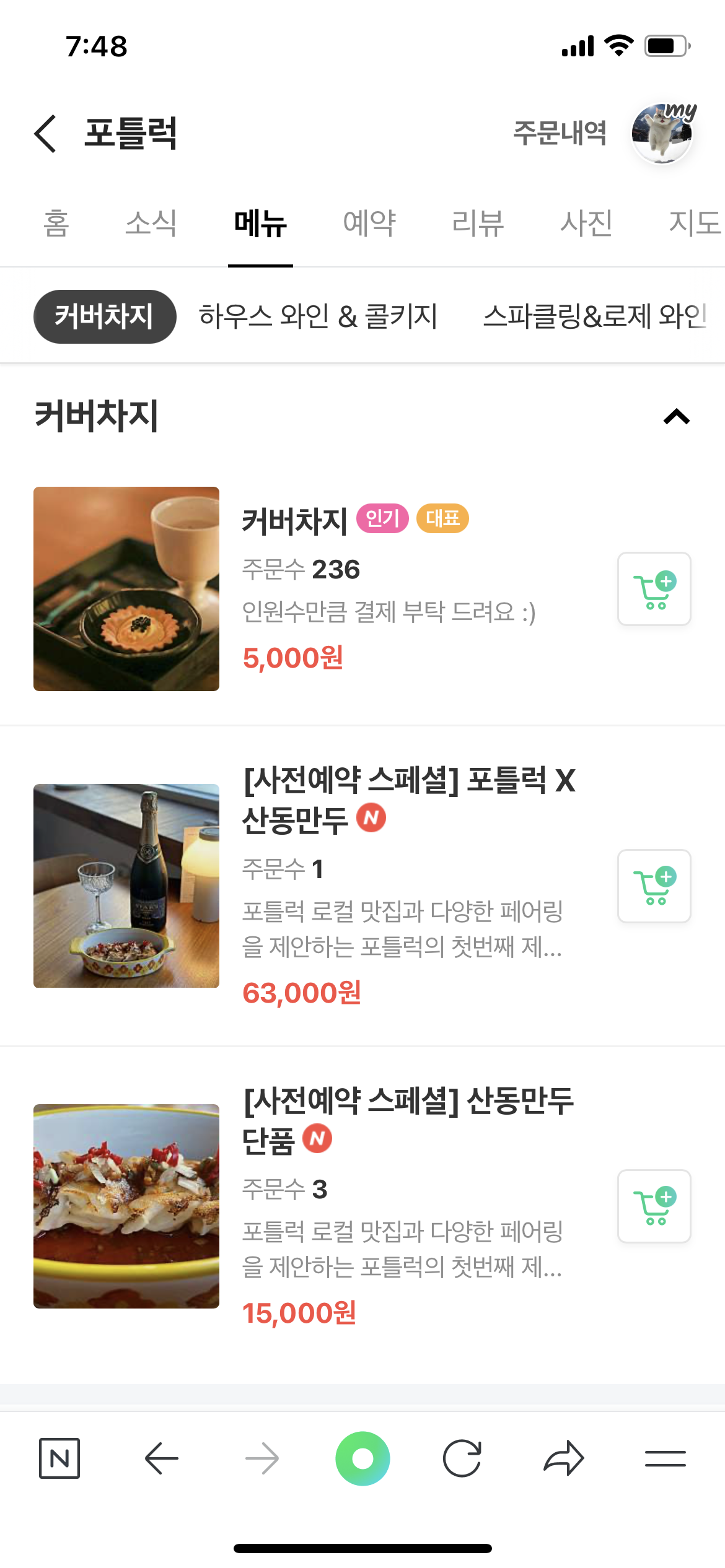Add 커버차지 5,000원 to cart
This screenshot has height=1568, width=725.
point(654,589)
